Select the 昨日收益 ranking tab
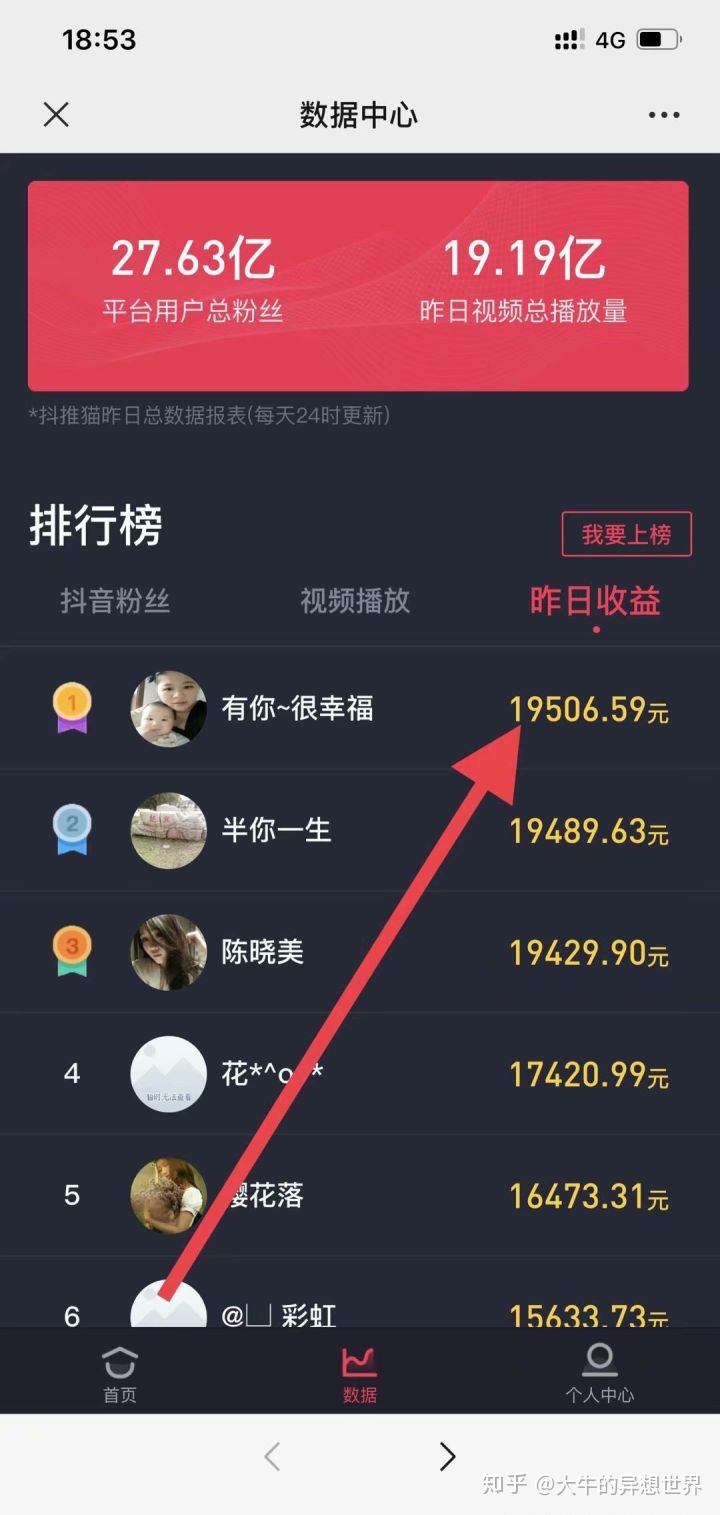The width and height of the screenshot is (720, 1515). point(595,602)
